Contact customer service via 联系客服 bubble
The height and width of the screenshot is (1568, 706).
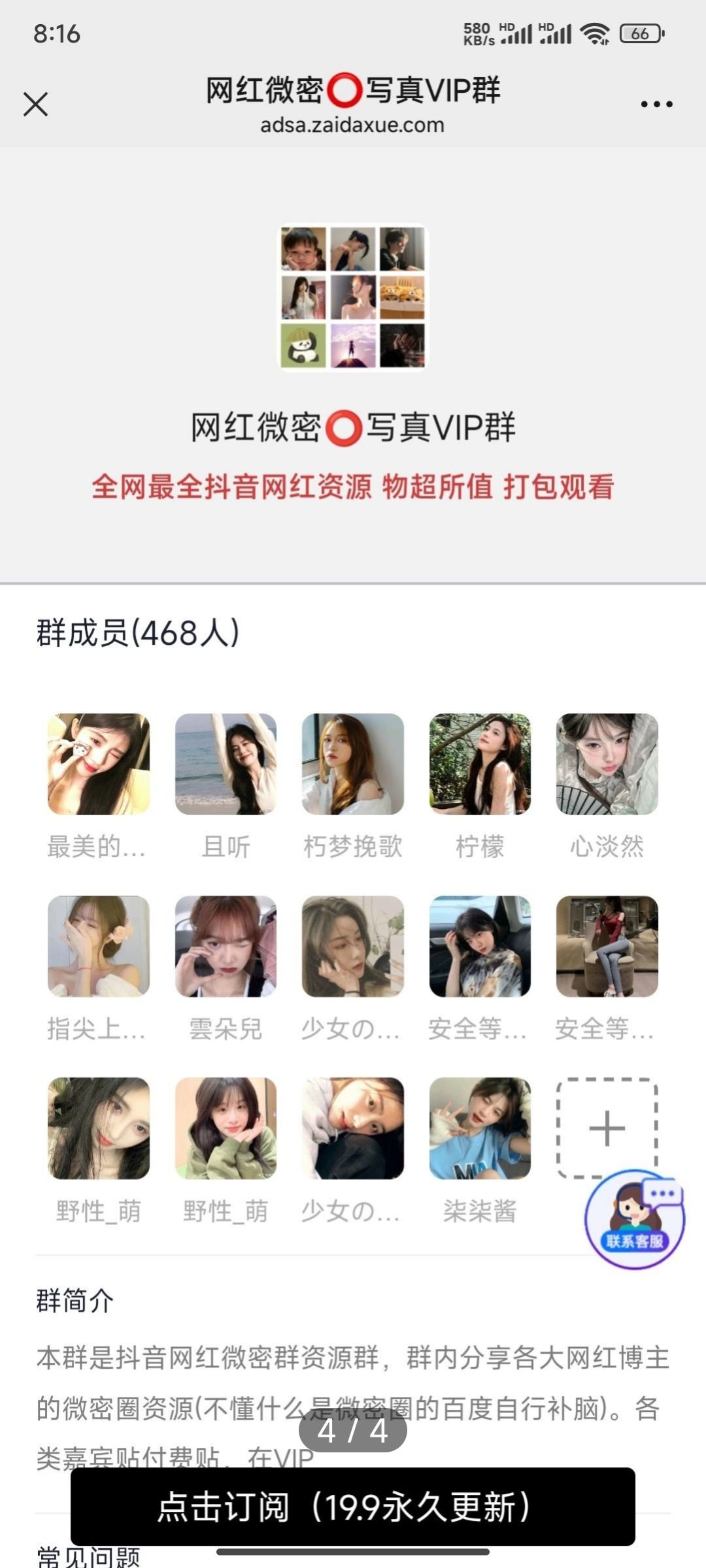634,1220
